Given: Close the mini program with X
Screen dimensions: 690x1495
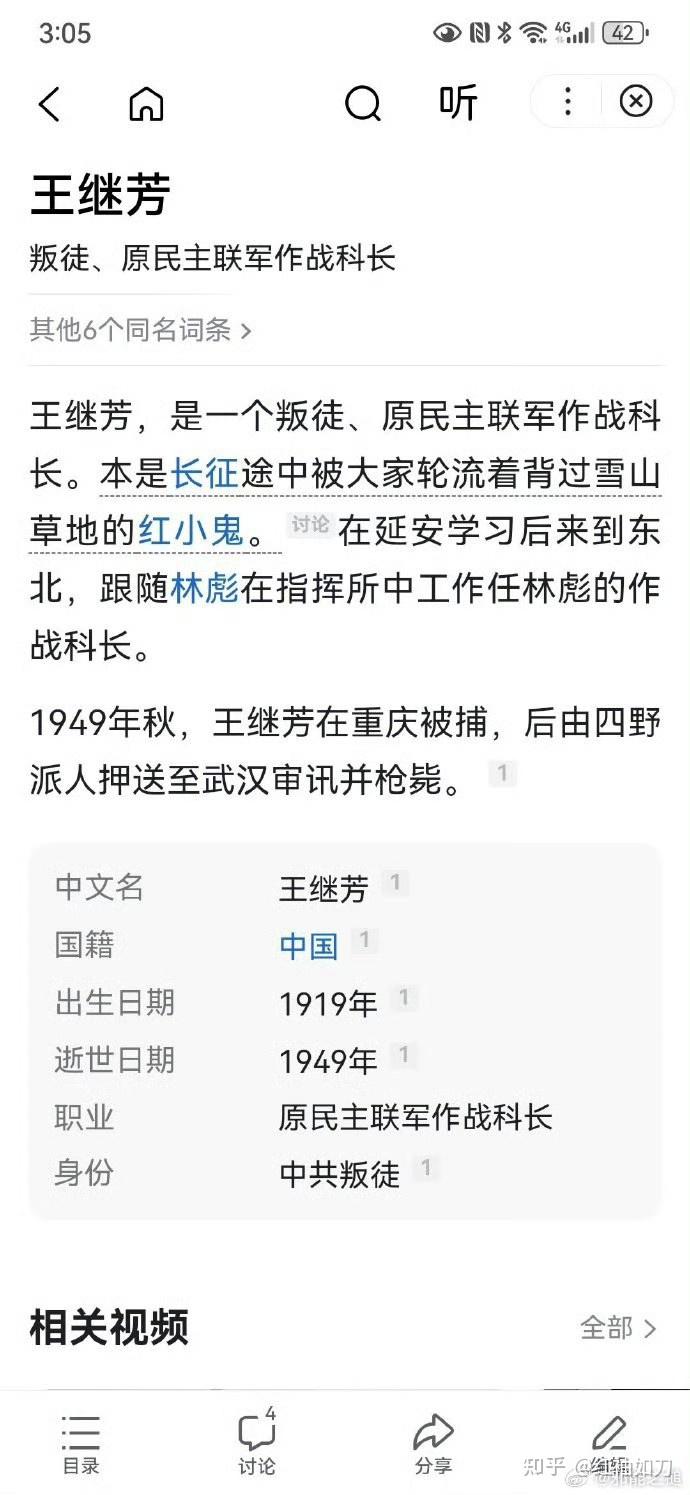Looking at the screenshot, I should (x=636, y=102).
